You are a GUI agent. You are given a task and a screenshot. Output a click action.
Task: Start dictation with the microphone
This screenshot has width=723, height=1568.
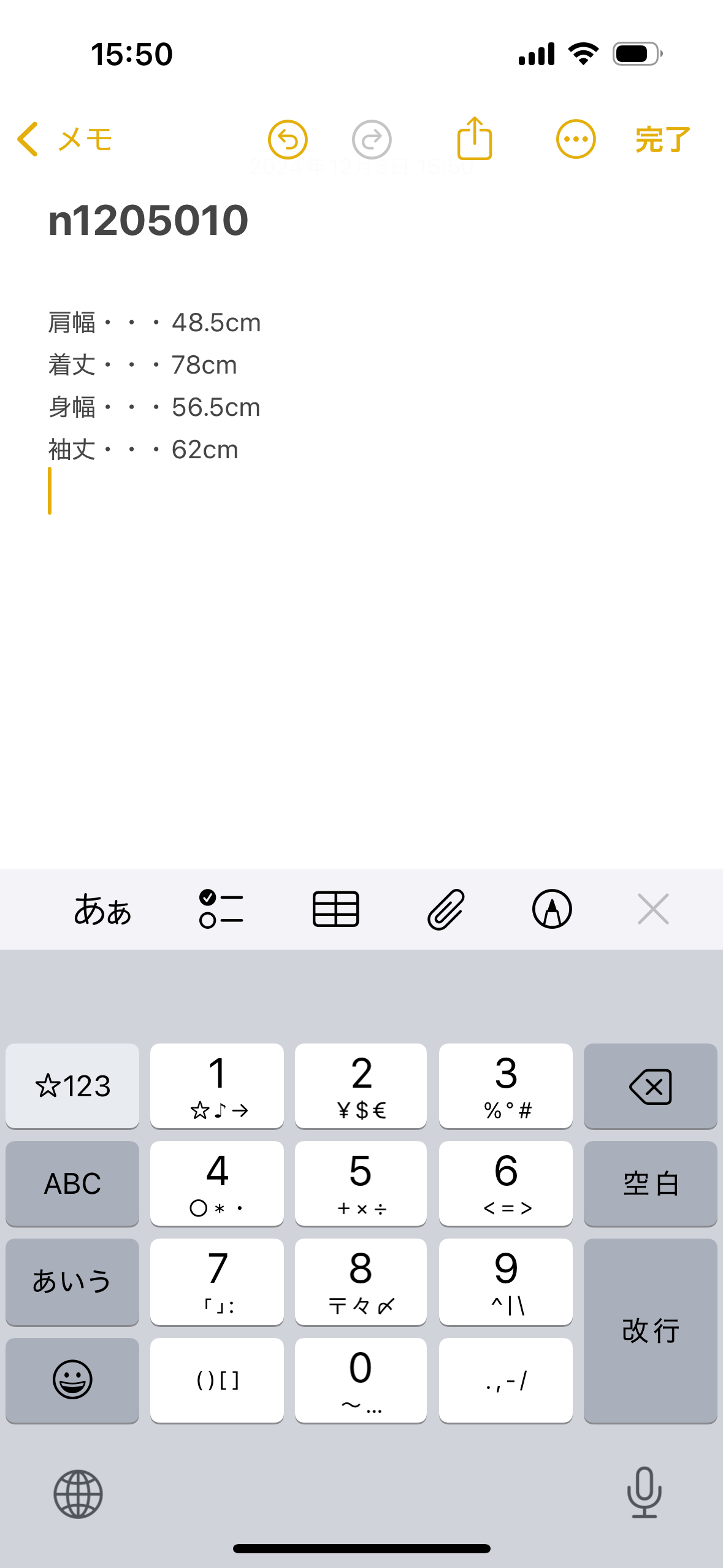[644, 1493]
